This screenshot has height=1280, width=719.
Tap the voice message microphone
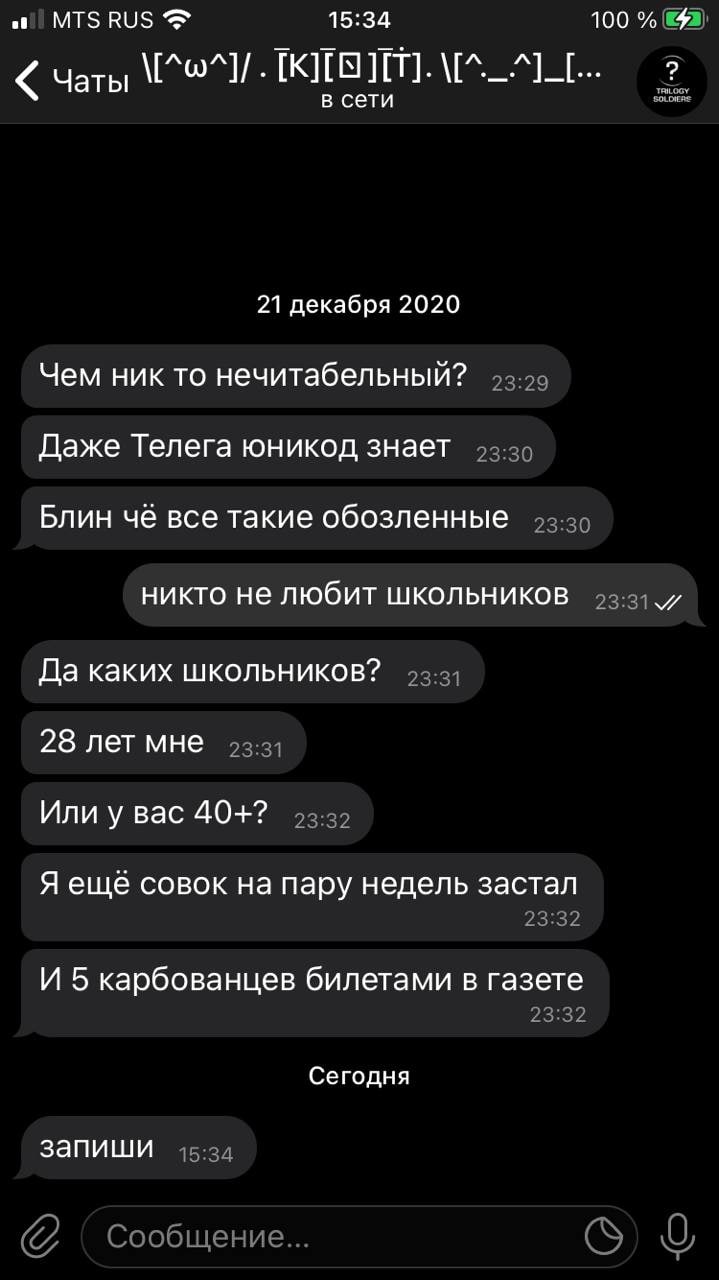[677, 1237]
